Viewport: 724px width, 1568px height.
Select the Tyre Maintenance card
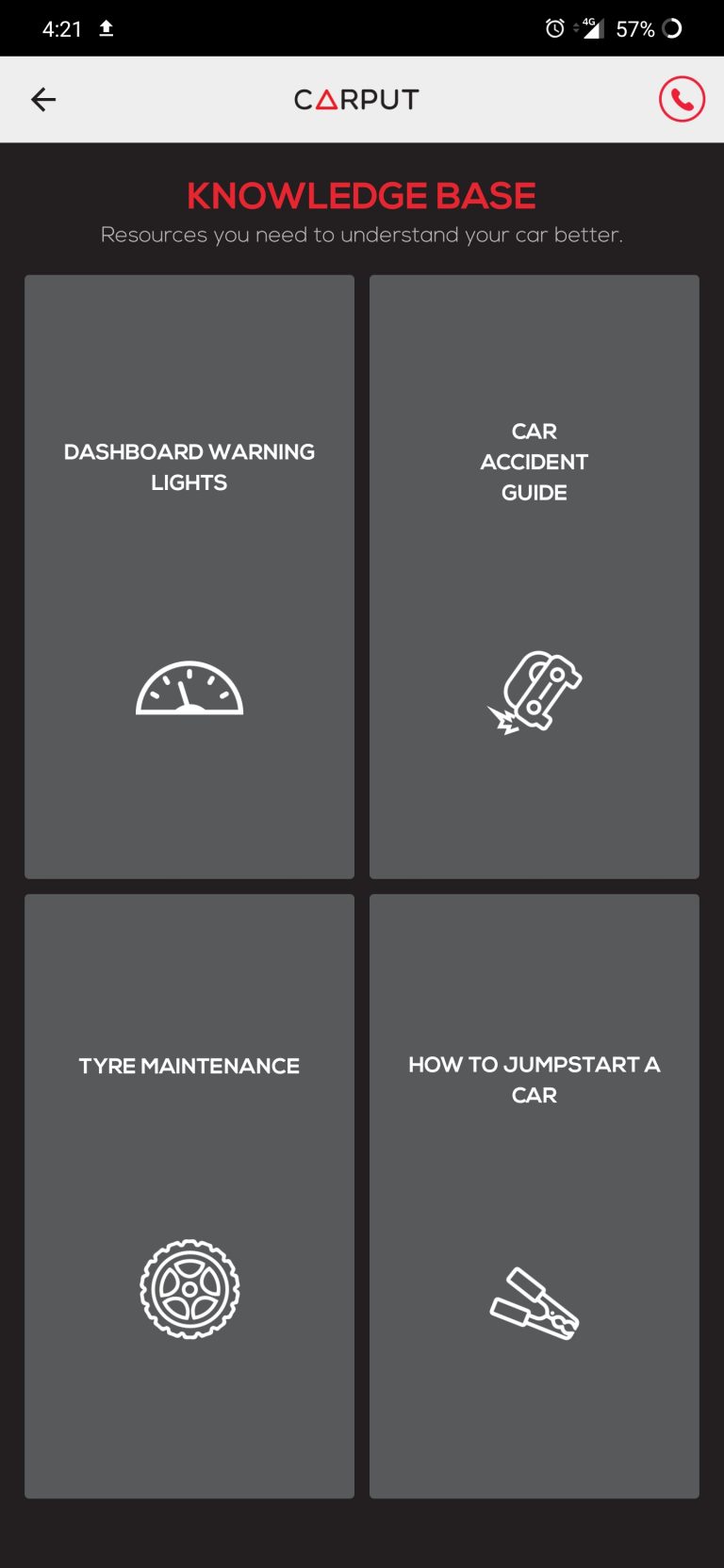coord(189,1195)
